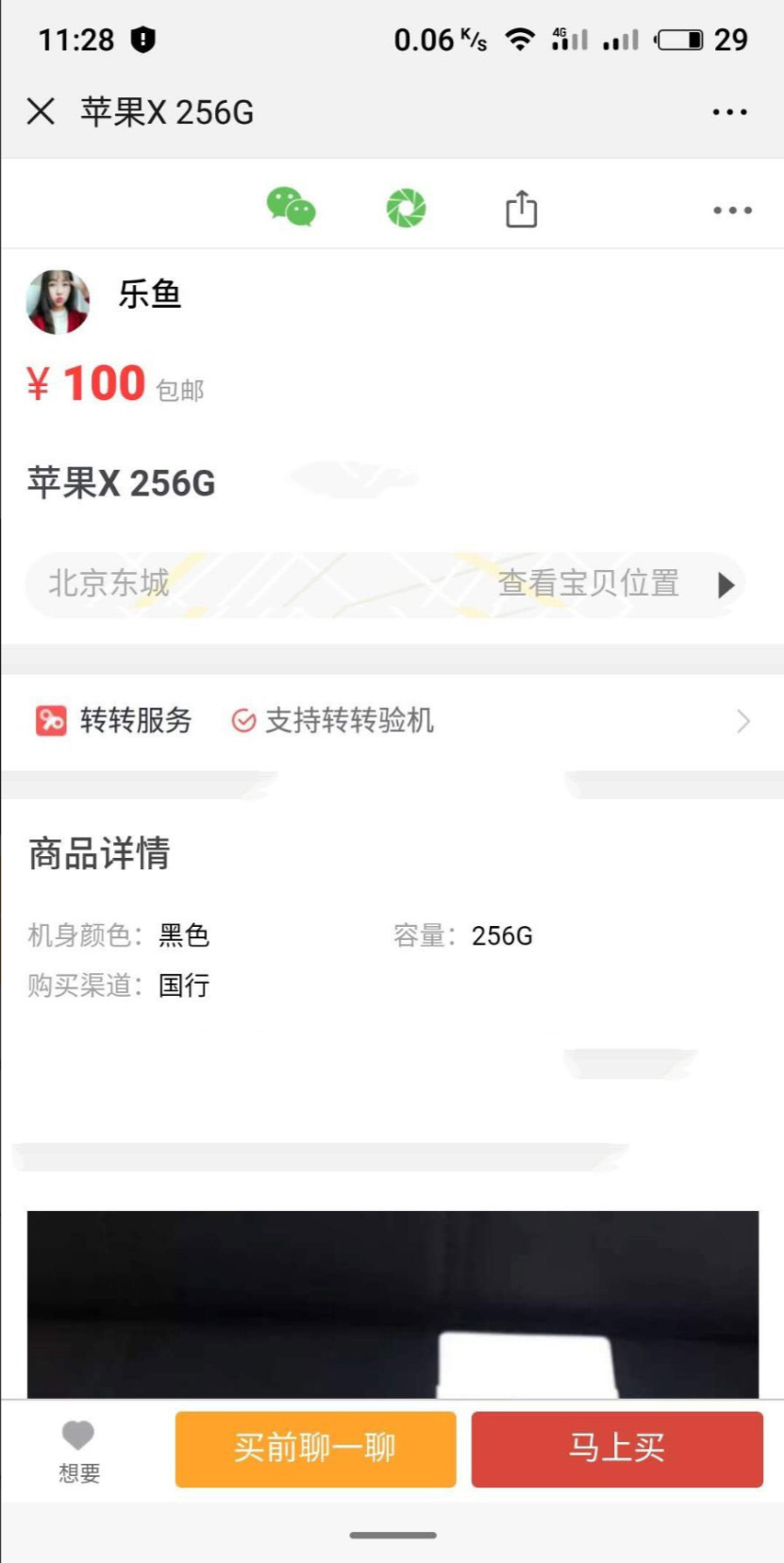Open the top bar overflow menu
The width and height of the screenshot is (784, 1563).
click(x=729, y=111)
